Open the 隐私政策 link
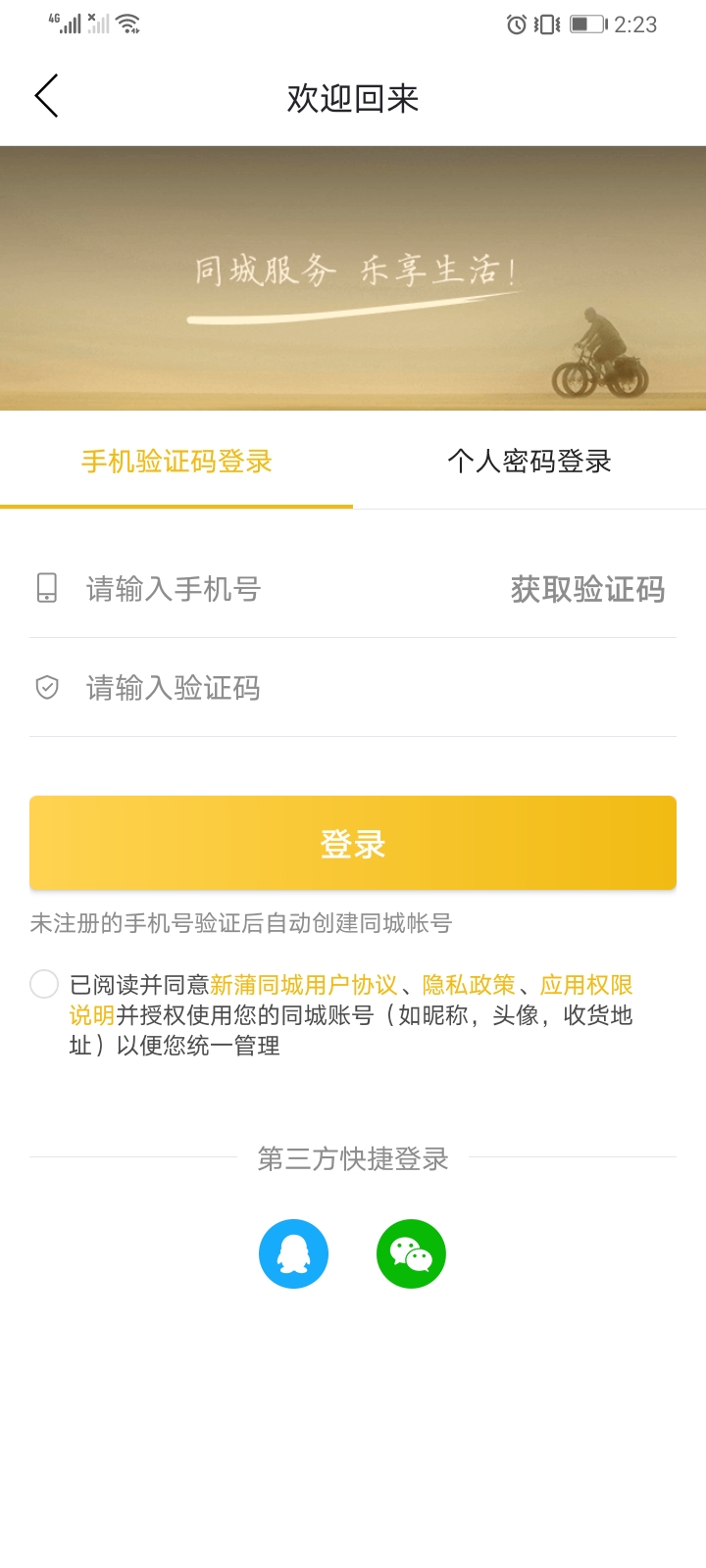Image resolution: width=706 pixels, height=1568 pixels. [x=469, y=985]
